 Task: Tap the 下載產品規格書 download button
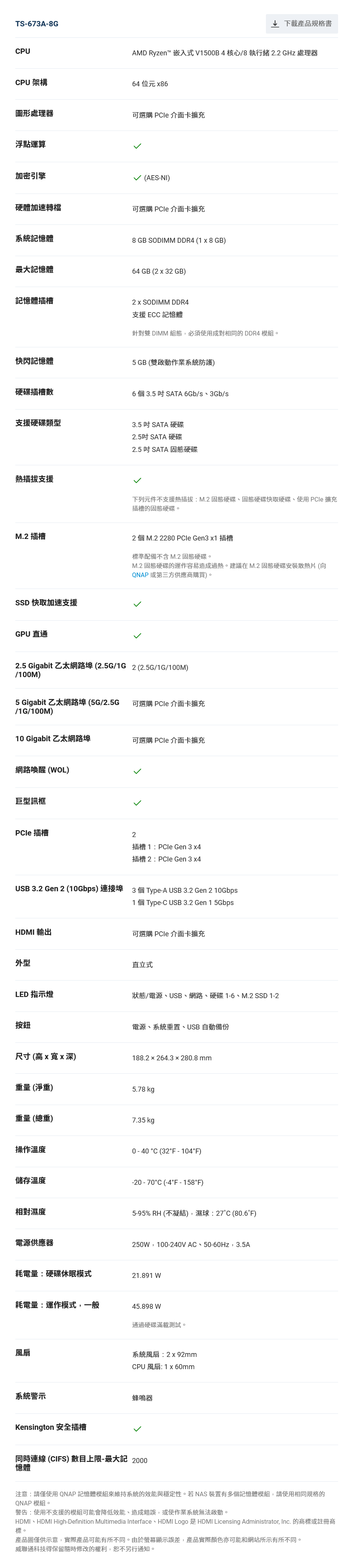pyautogui.click(x=302, y=24)
